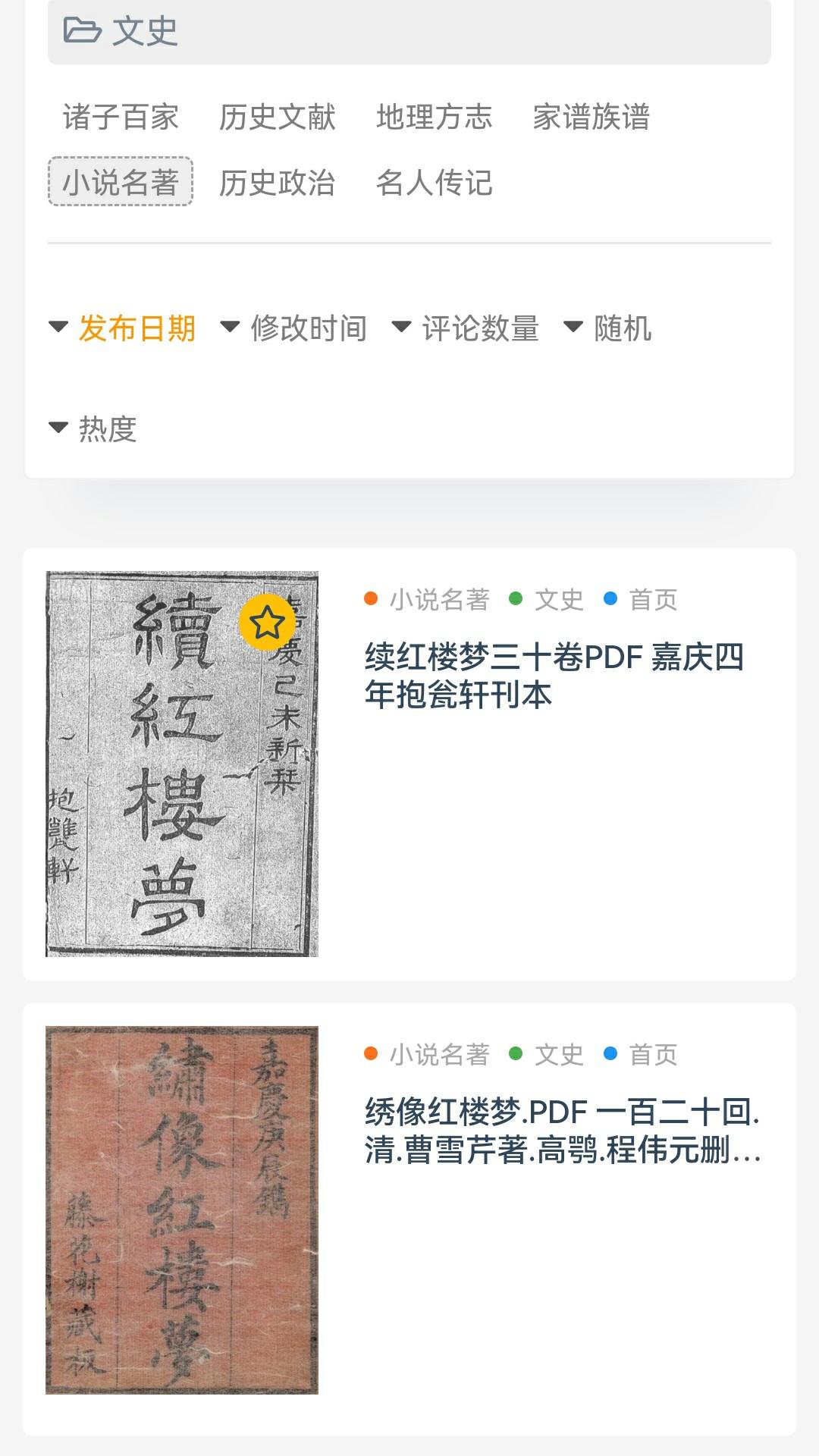Tap the star icon on the 續紅樓夢 cover
Image resolution: width=819 pixels, height=1456 pixels.
click(x=267, y=623)
